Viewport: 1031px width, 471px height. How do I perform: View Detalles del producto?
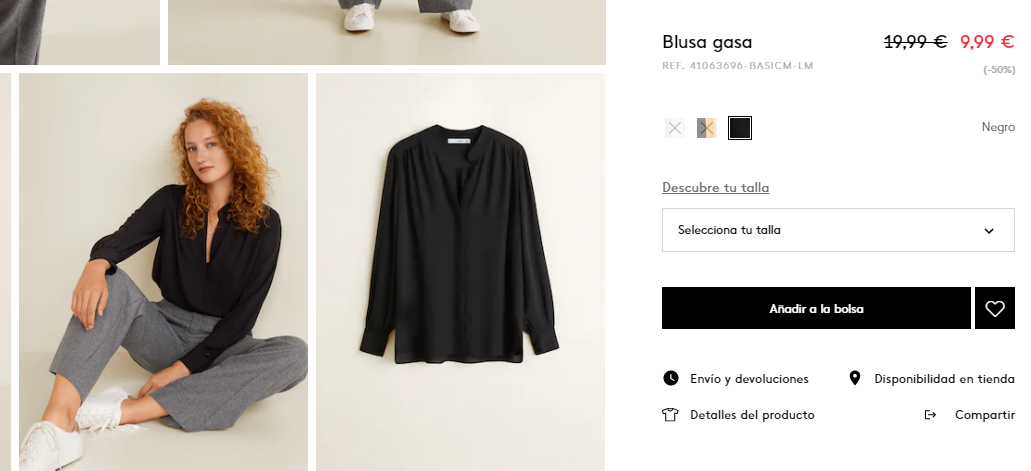click(751, 415)
